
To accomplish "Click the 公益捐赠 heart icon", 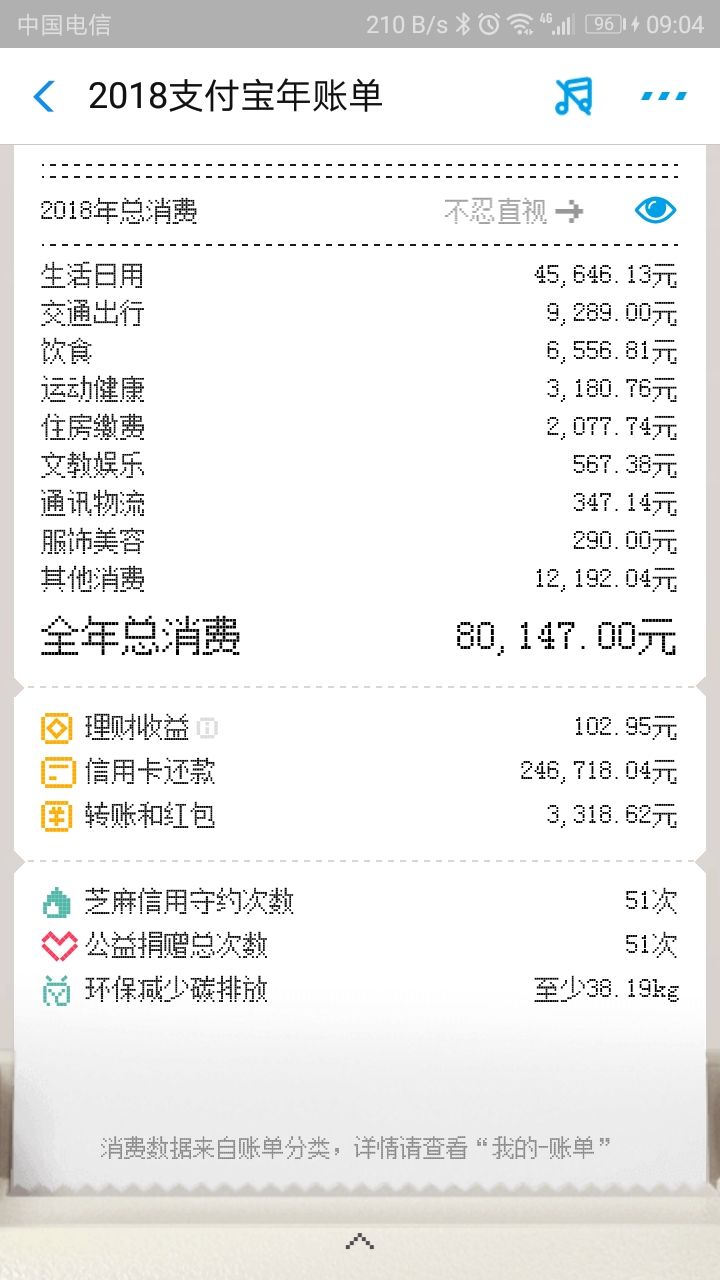I will [x=56, y=944].
